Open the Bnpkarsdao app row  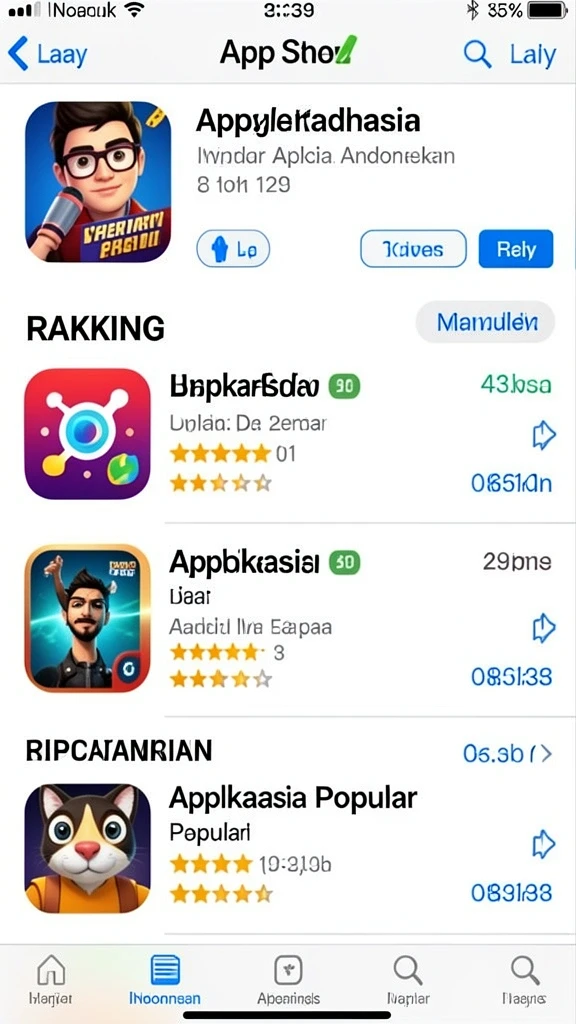[288, 434]
